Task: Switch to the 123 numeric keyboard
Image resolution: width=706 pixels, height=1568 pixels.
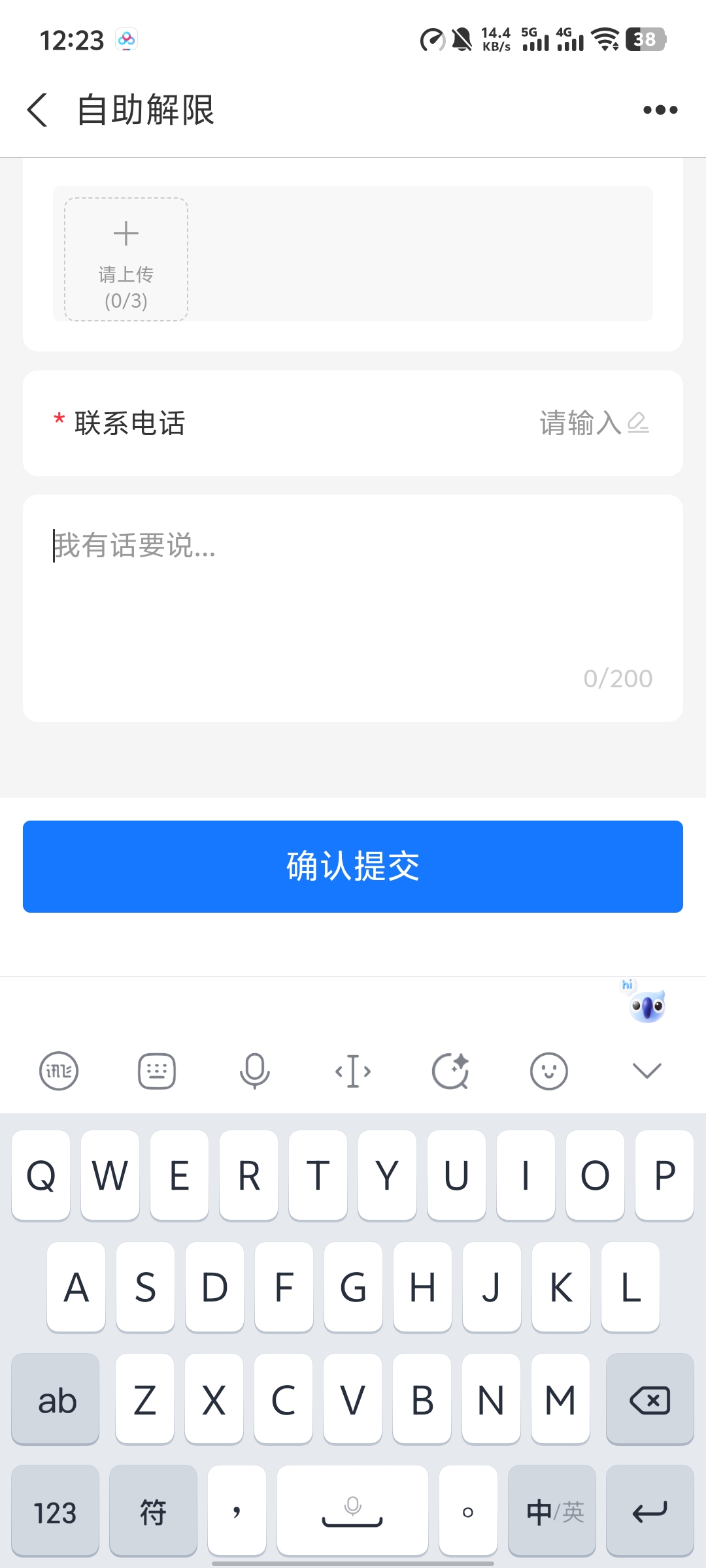Action: tap(55, 1511)
